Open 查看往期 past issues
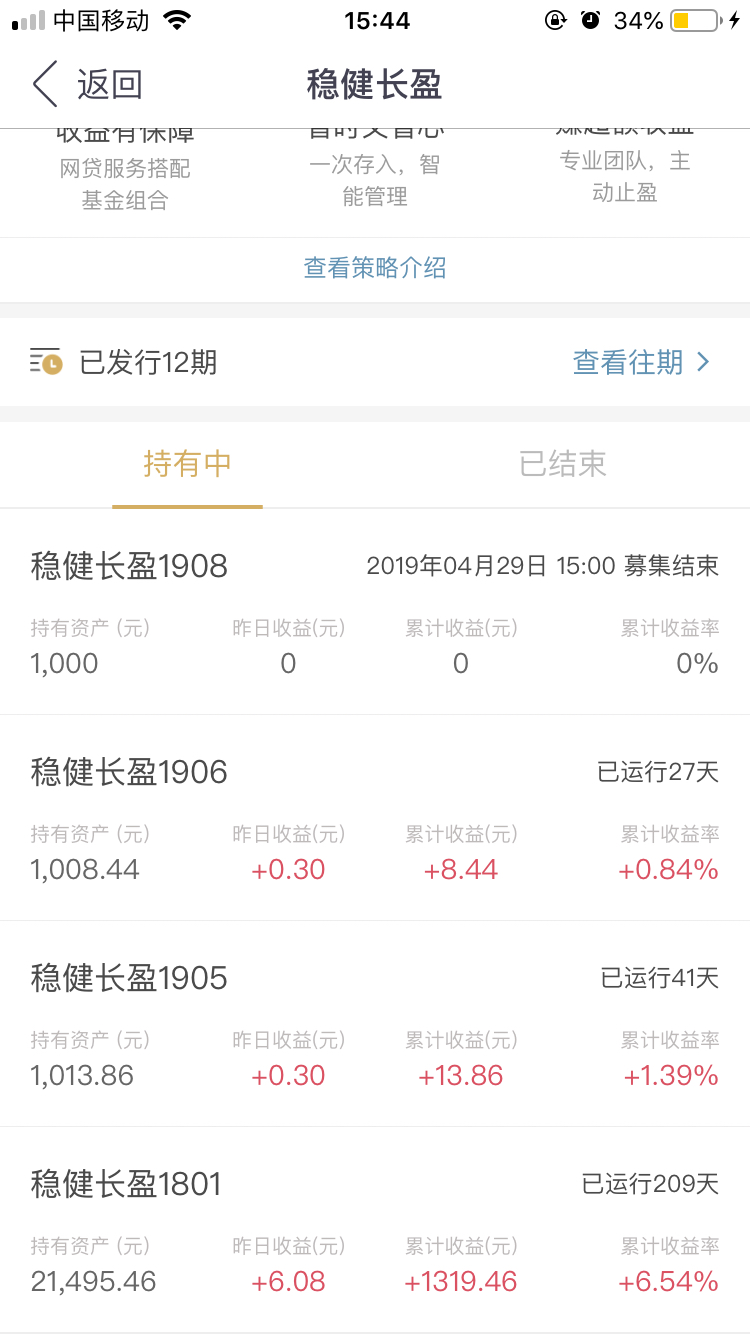The width and height of the screenshot is (750, 1334). click(641, 362)
